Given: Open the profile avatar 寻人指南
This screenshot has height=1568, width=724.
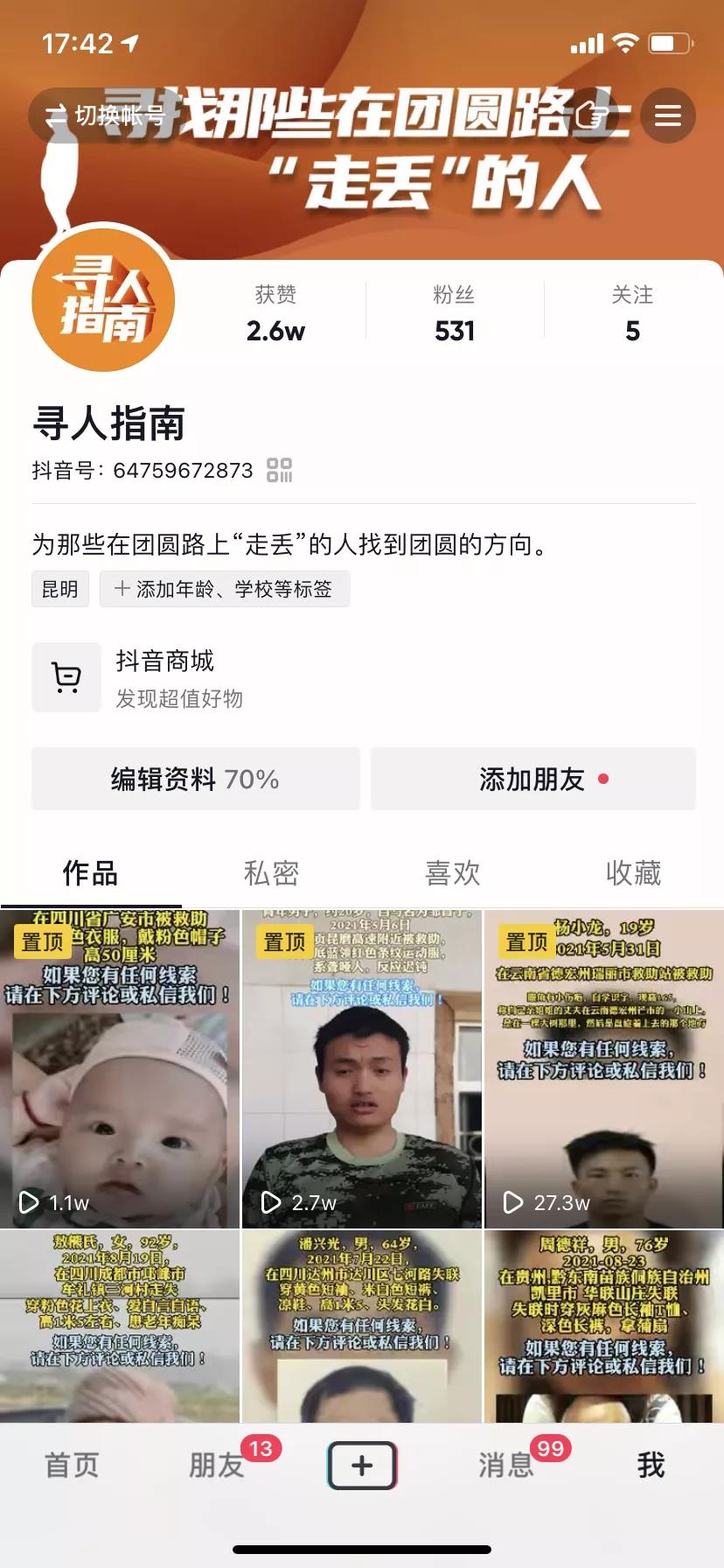Looking at the screenshot, I should click(103, 301).
